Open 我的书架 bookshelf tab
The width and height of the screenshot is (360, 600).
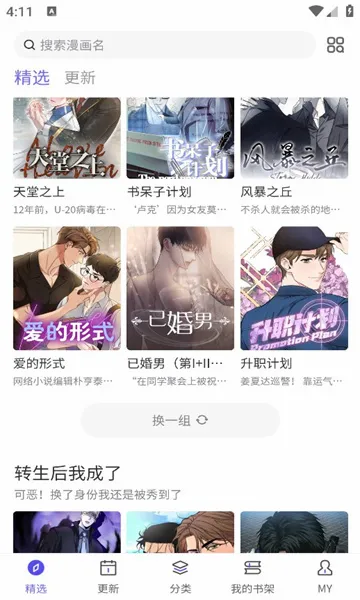coord(252,577)
